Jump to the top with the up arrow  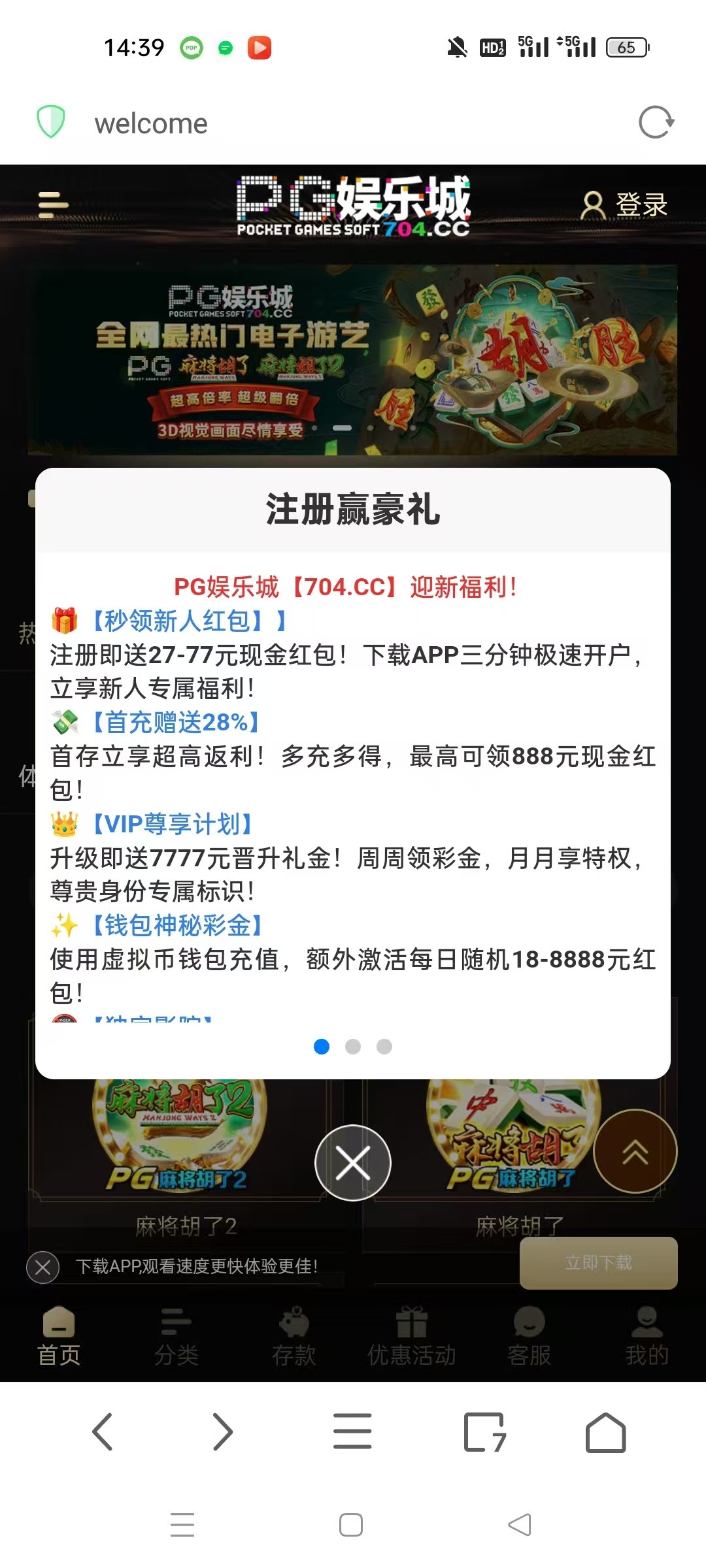point(635,1151)
